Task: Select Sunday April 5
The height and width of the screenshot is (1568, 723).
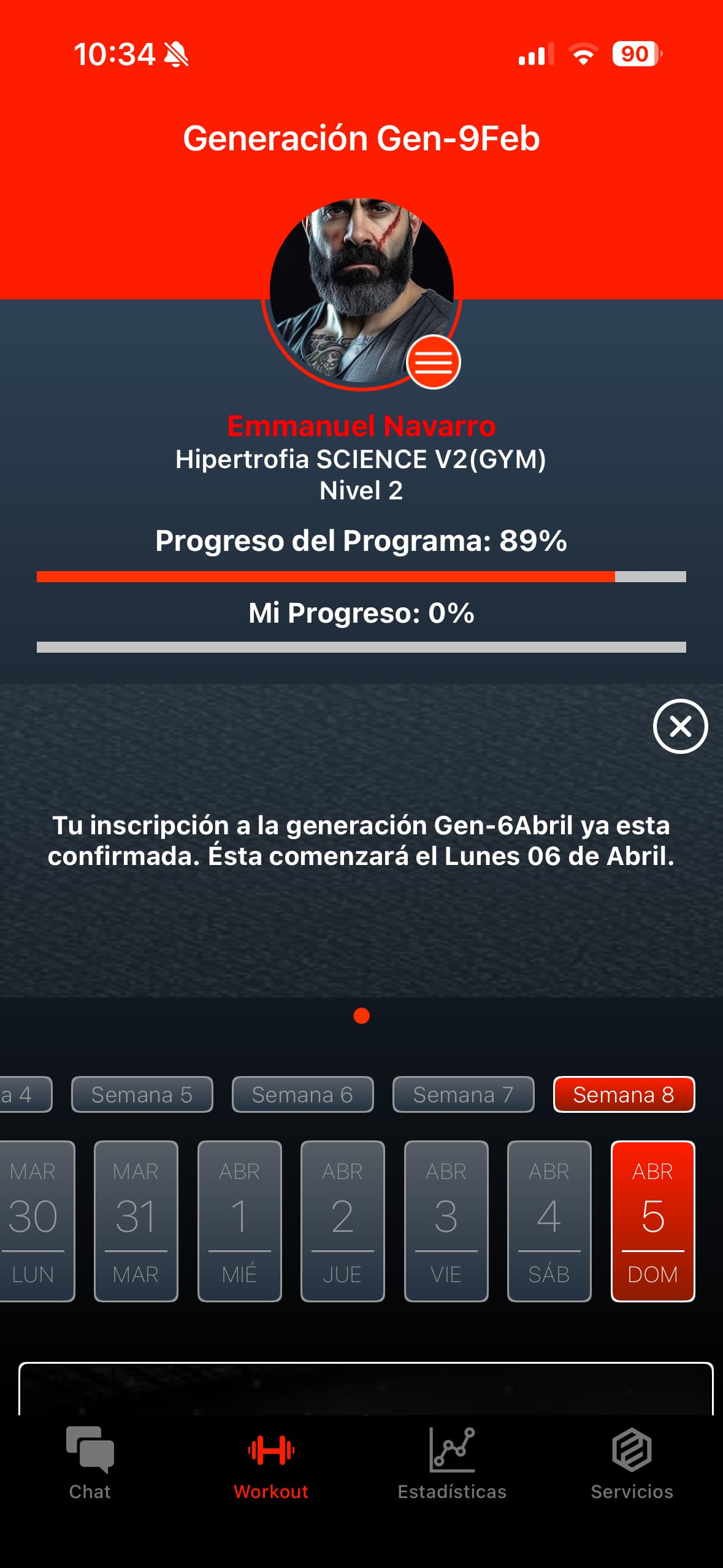Action: click(652, 1221)
